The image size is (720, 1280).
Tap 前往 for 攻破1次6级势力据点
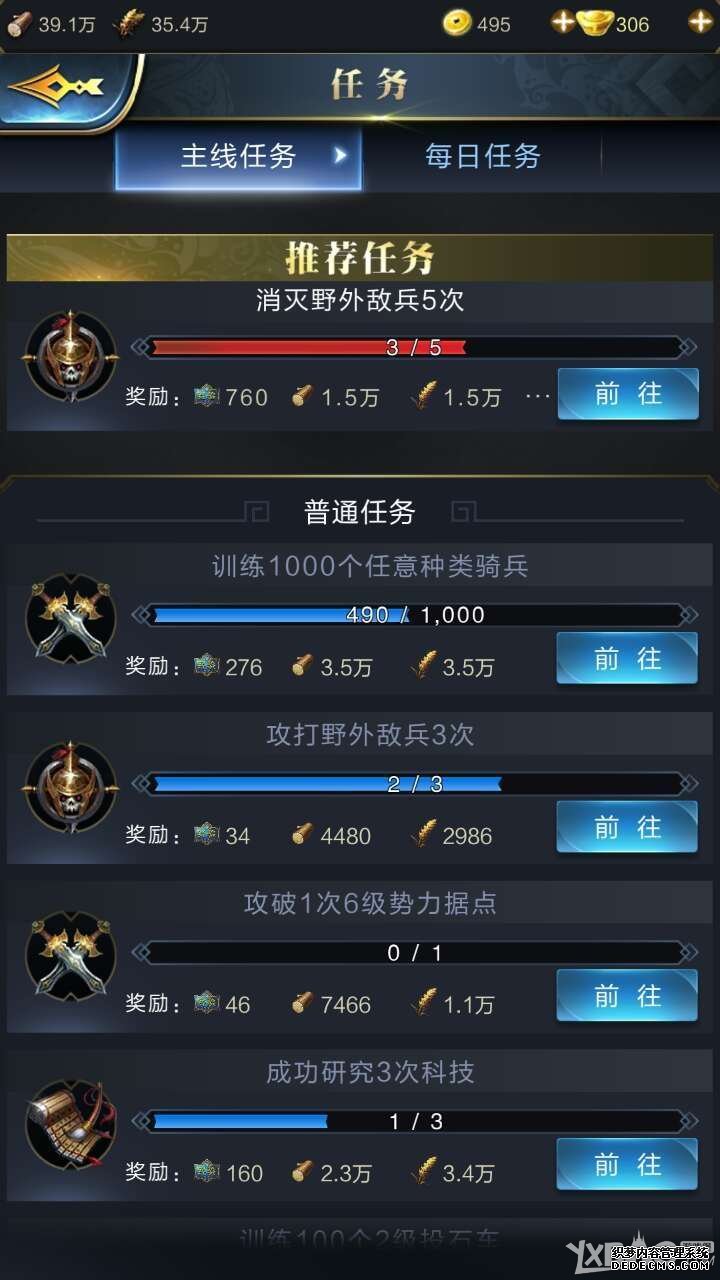(x=627, y=996)
